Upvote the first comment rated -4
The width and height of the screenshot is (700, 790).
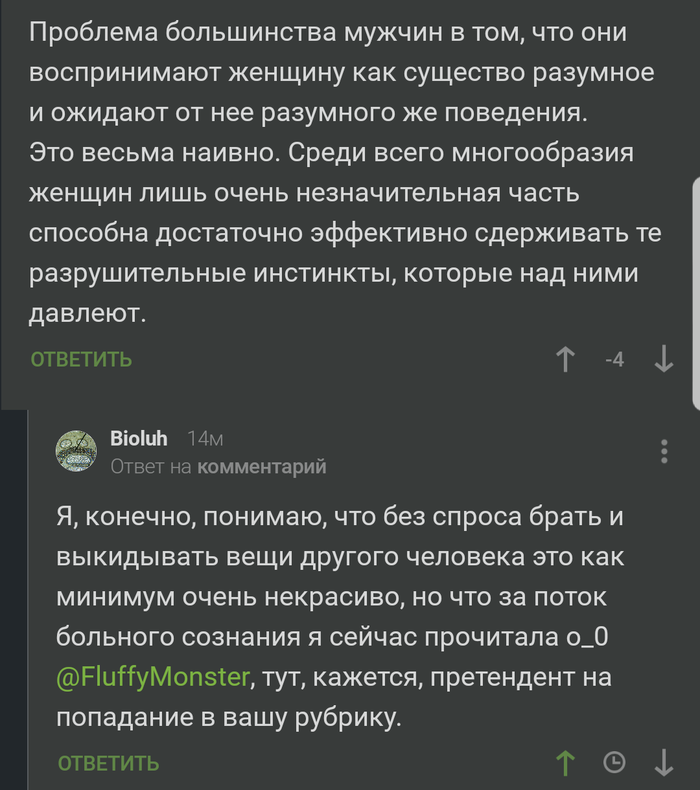[x=566, y=359]
